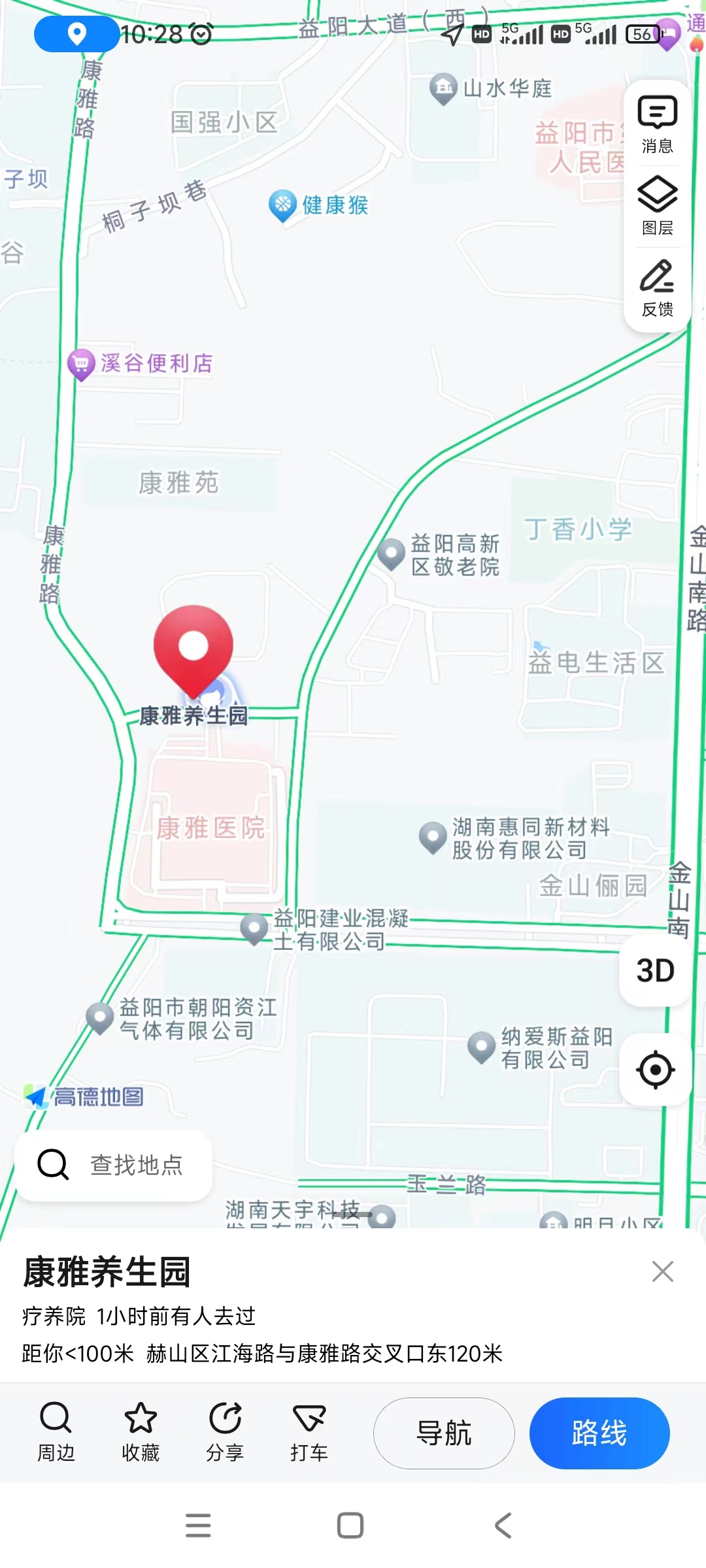Start 导航 navigation to 康雅养生园
The width and height of the screenshot is (706, 1568).
pos(444,1433)
